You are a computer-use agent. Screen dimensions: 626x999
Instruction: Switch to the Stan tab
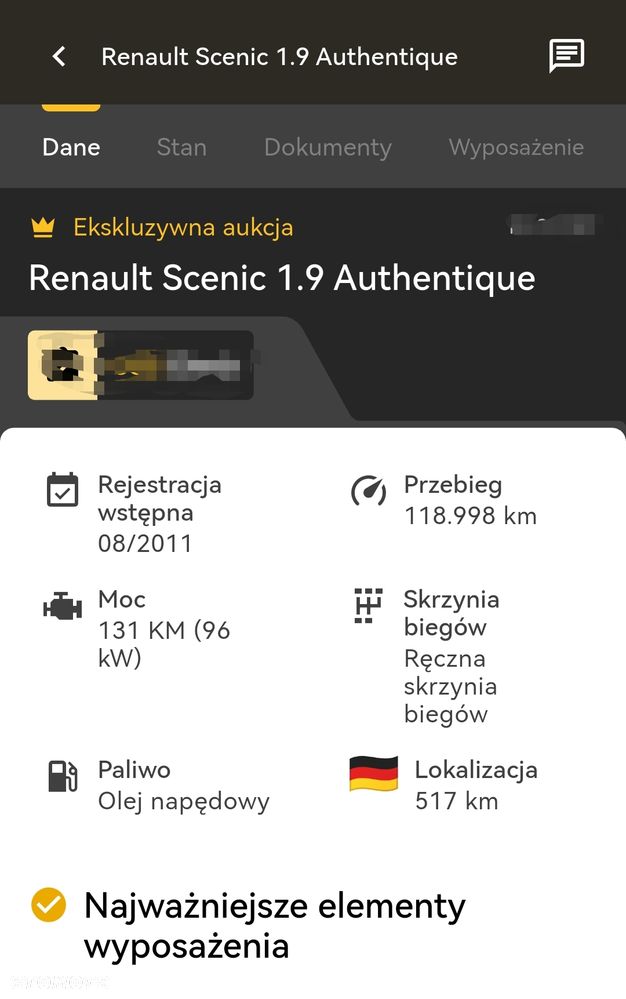[x=181, y=147]
